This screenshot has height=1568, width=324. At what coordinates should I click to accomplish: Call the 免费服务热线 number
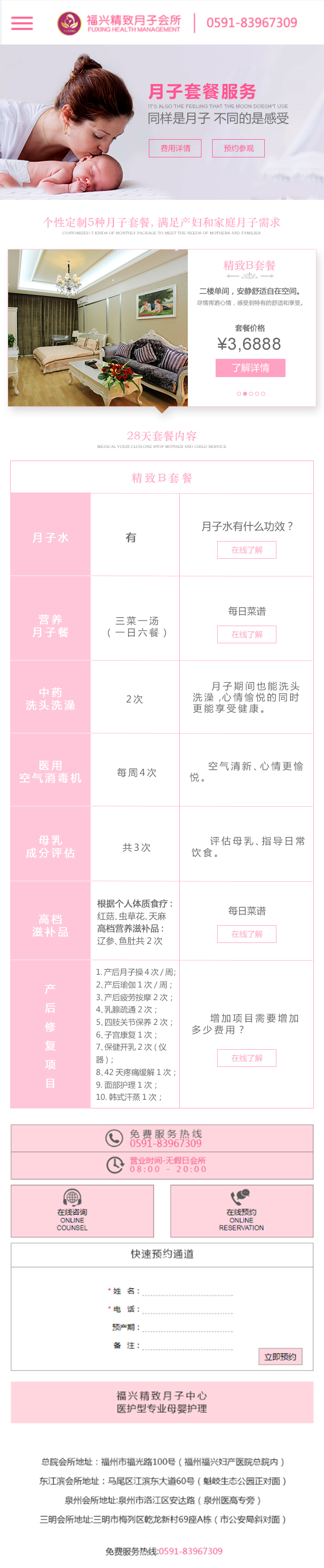pos(165,1143)
